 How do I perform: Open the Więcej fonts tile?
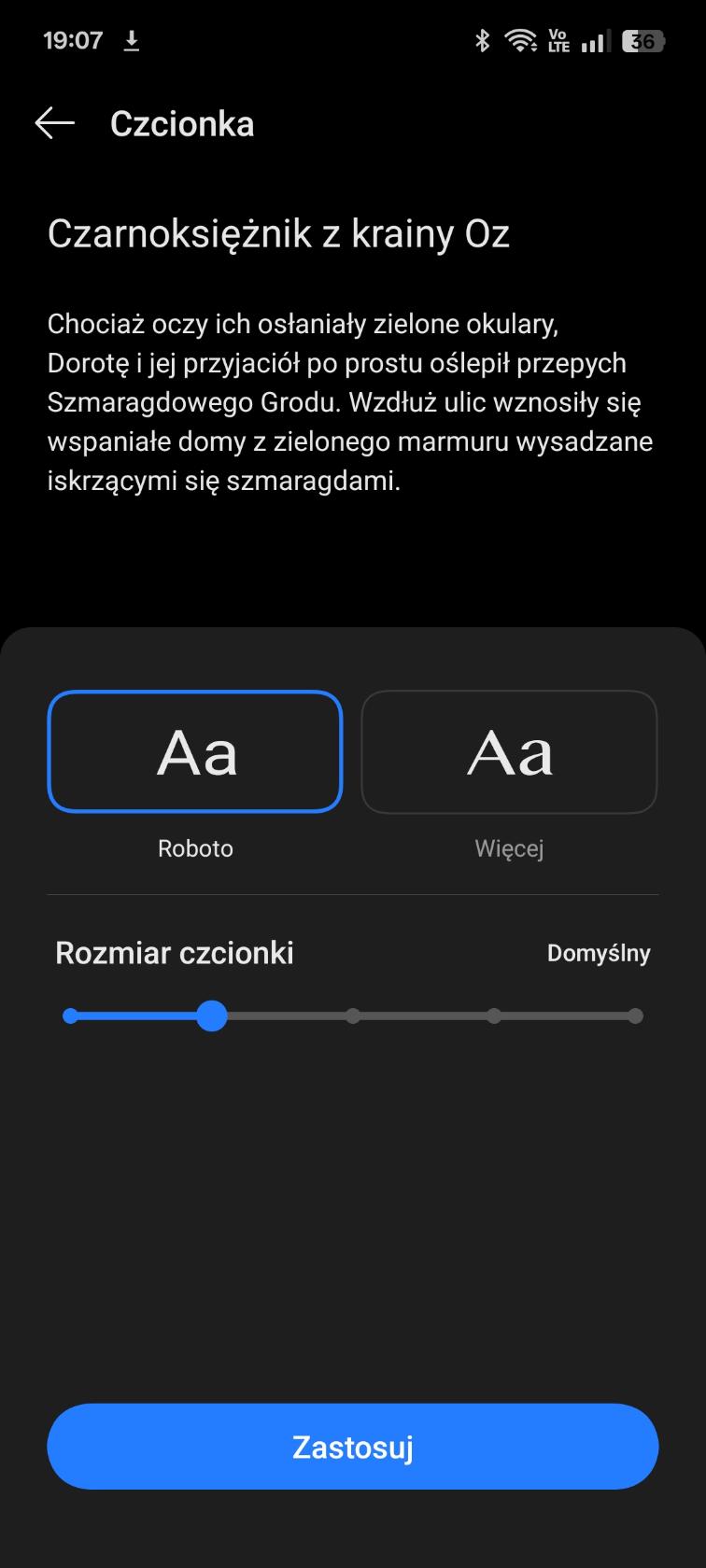(509, 751)
